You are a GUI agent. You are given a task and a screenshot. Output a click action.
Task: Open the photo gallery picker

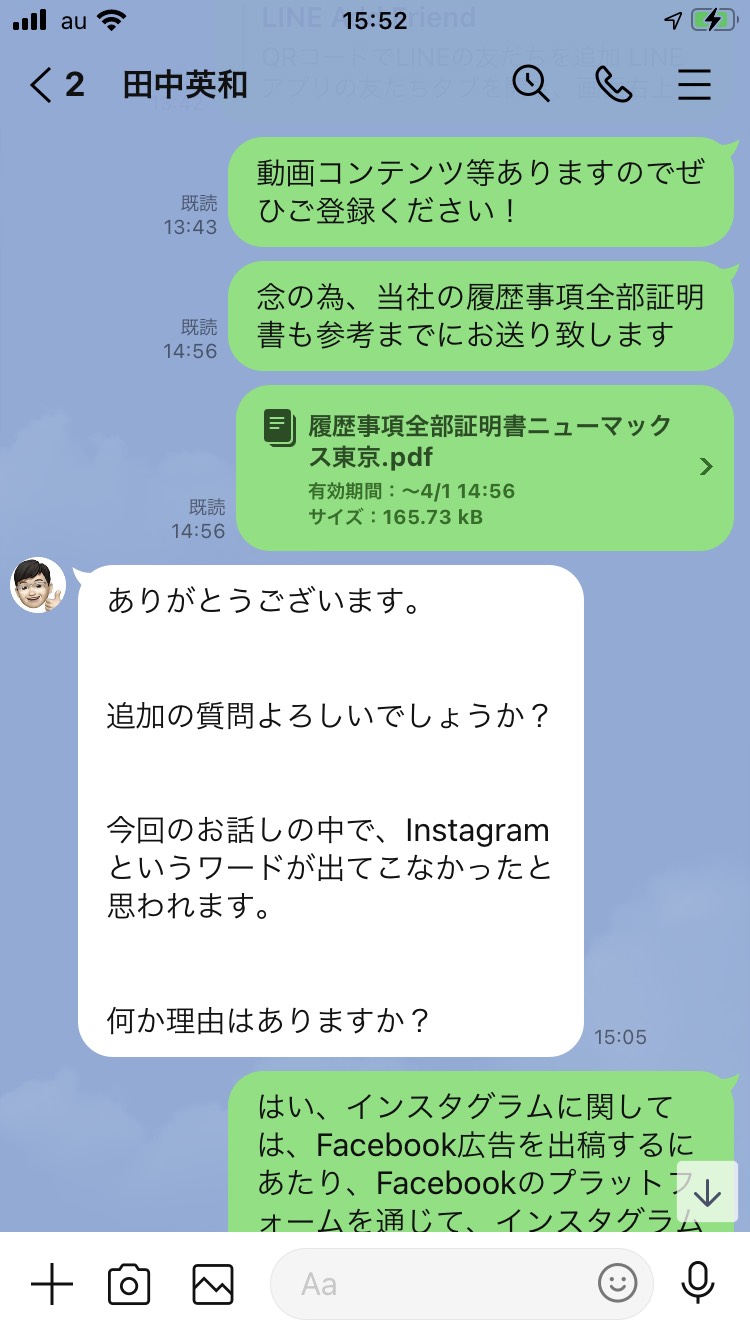coord(213,1284)
